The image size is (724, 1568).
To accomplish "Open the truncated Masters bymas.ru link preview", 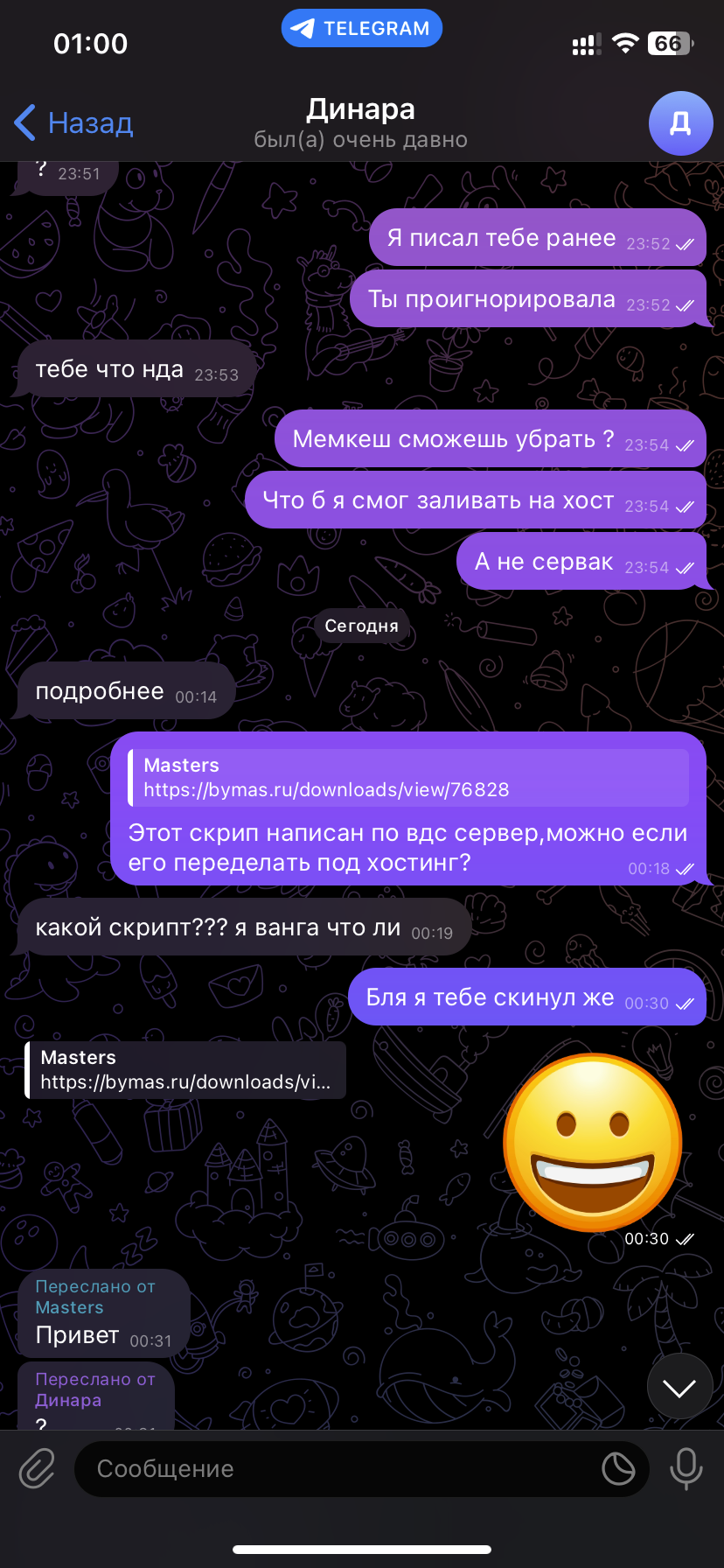I will pos(185,1070).
